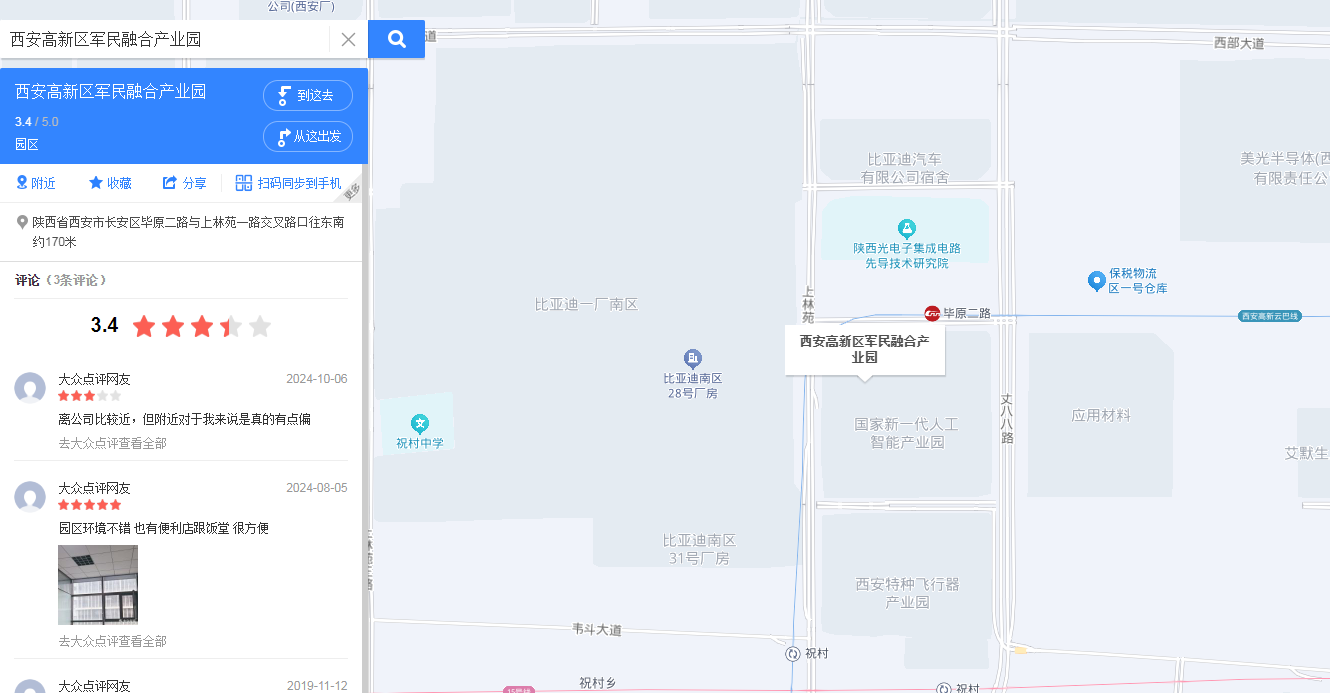Get directions with the 到这去 button
This screenshot has width=1330, height=693.
point(308,95)
